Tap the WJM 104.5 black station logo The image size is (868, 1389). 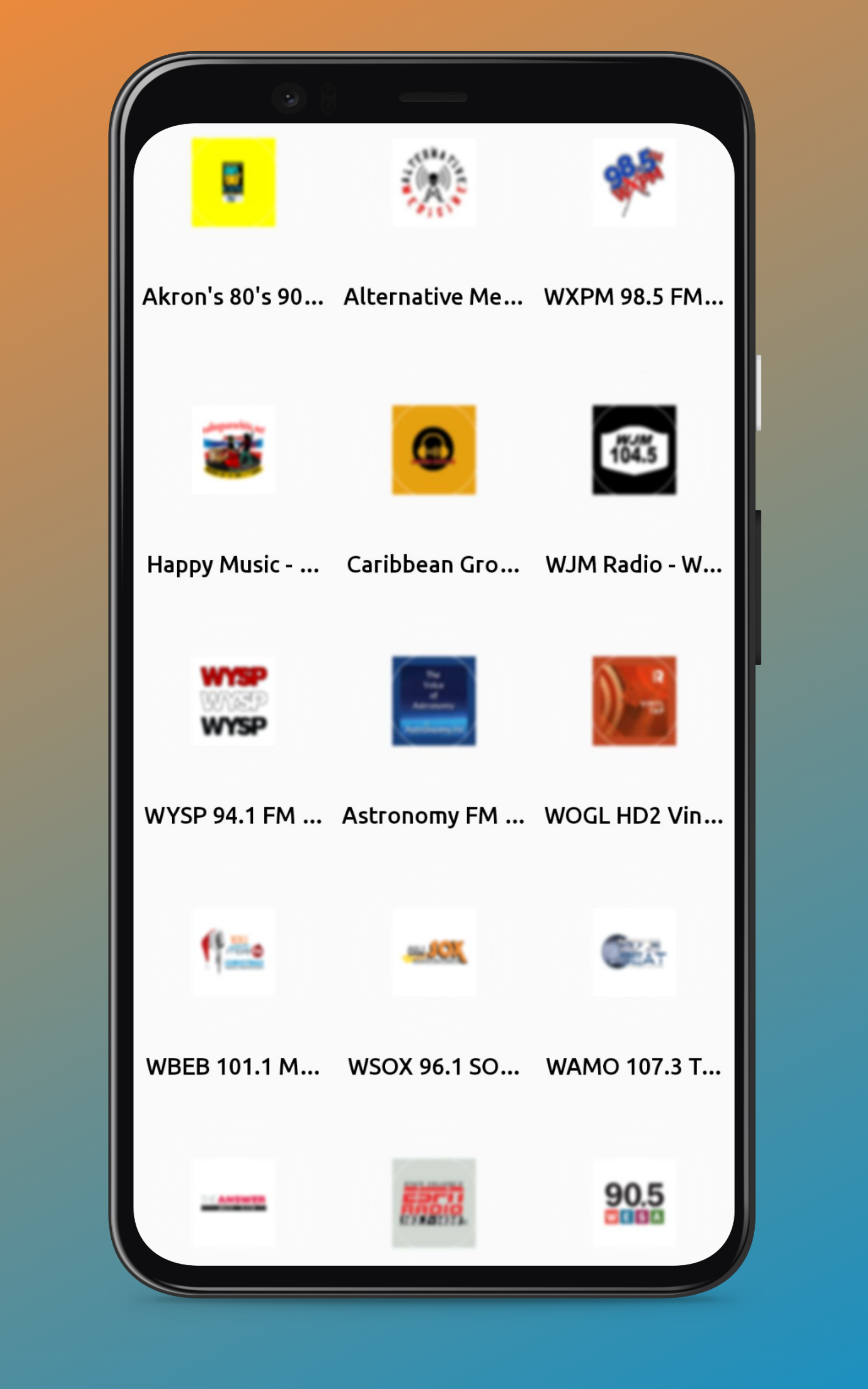634,450
